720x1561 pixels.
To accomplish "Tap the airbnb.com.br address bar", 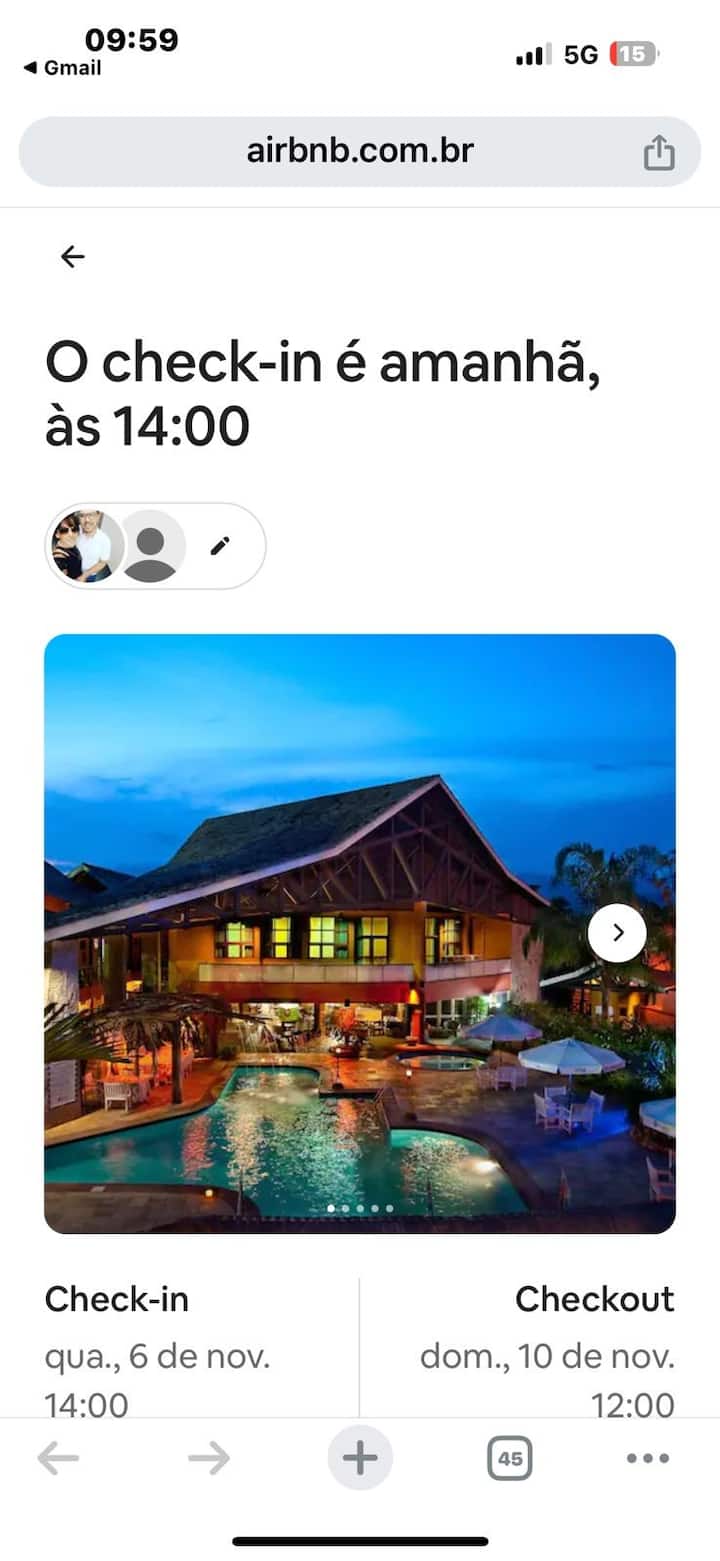I will pyautogui.click(x=359, y=152).
